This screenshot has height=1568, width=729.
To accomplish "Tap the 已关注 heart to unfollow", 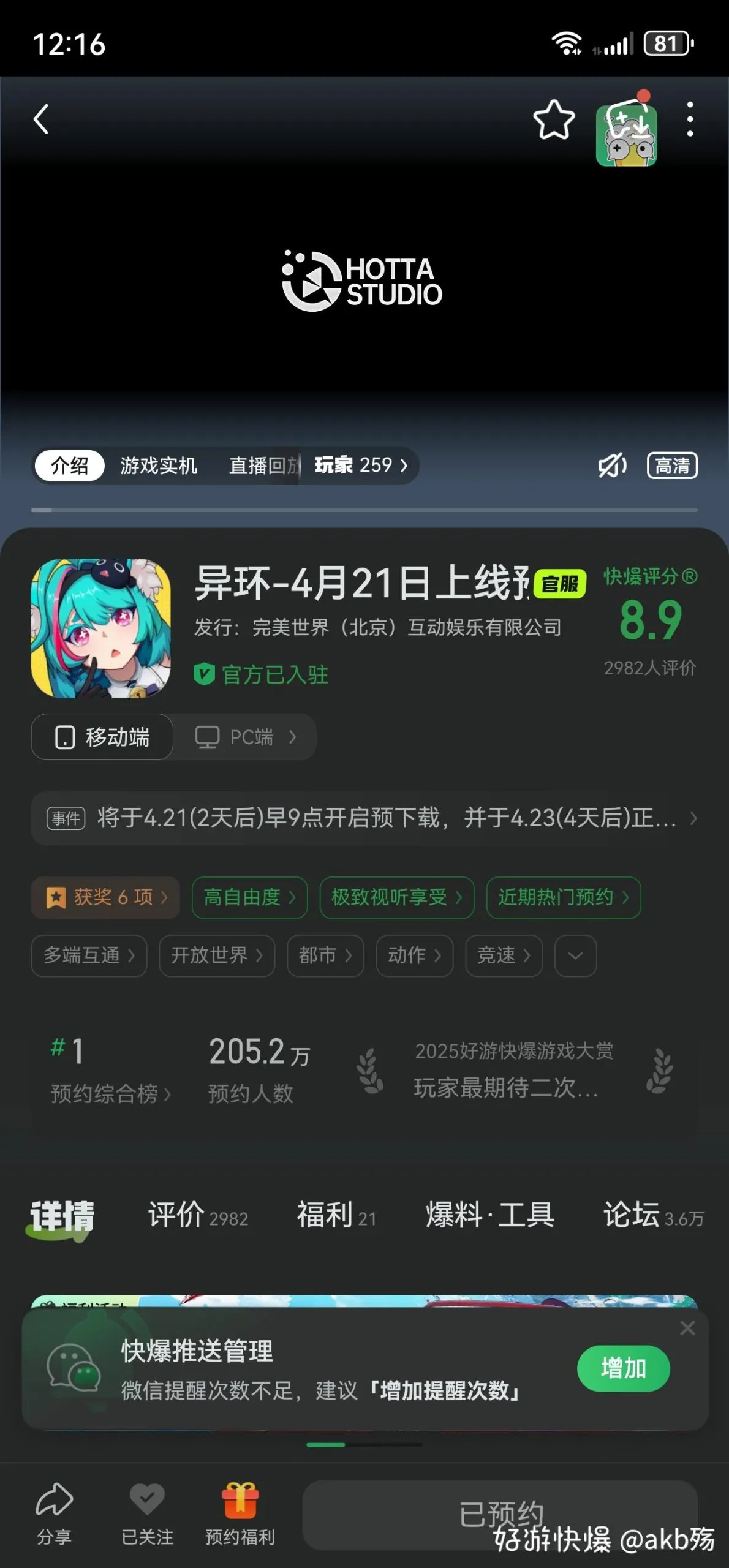I will click(146, 1507).
